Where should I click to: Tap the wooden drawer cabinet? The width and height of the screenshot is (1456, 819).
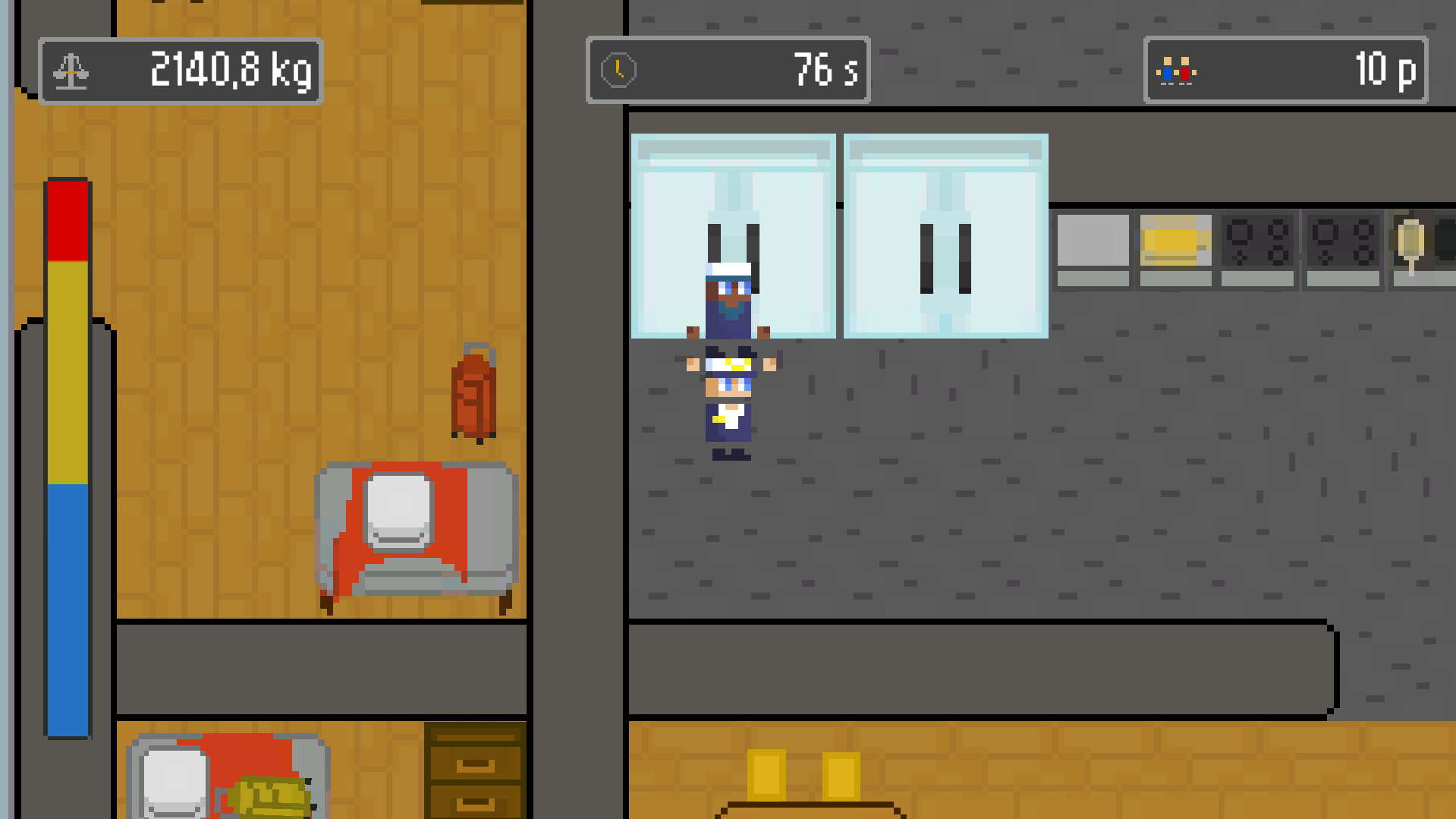475,772
